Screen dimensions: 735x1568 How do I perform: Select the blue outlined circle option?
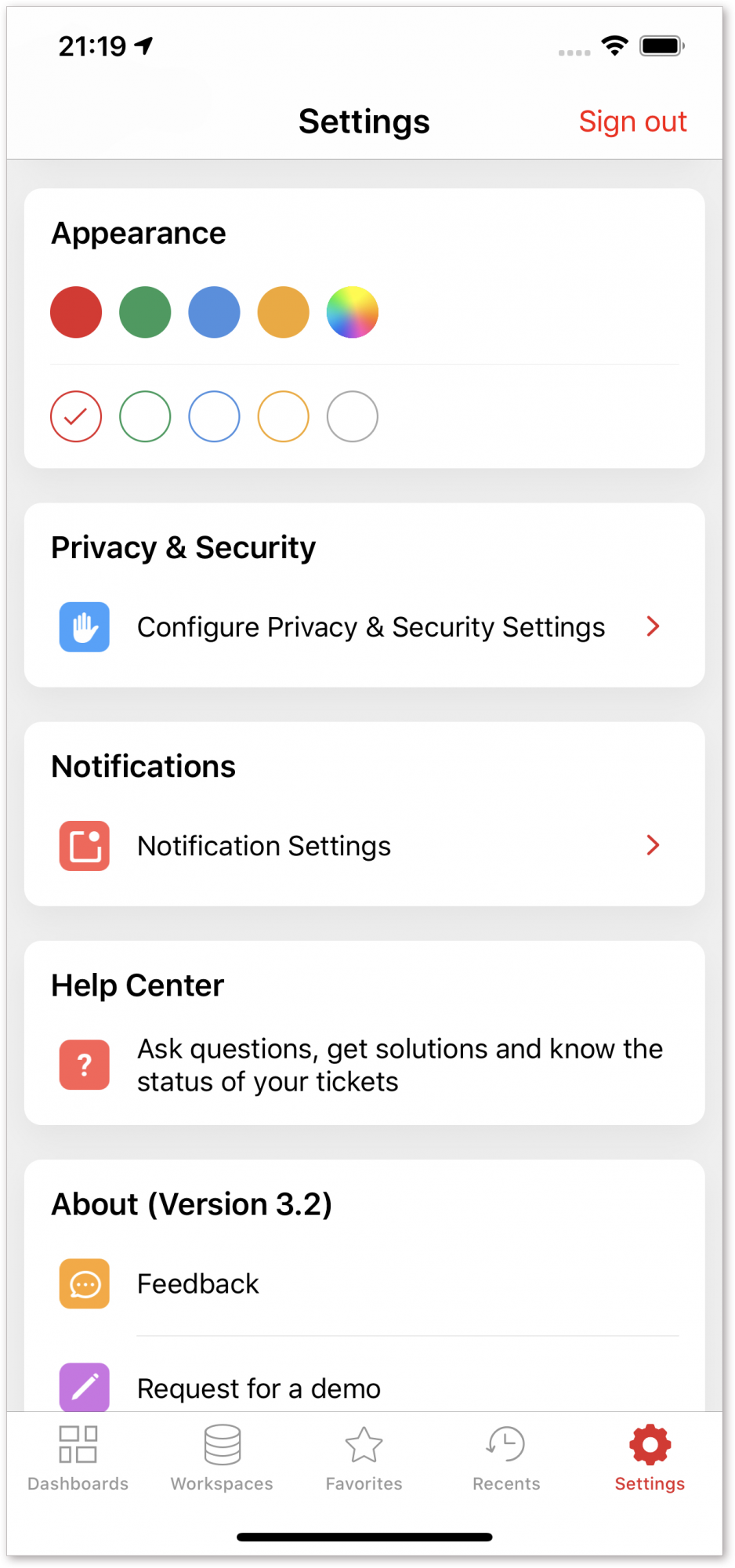pyautogui.click(x=214, y=416)
